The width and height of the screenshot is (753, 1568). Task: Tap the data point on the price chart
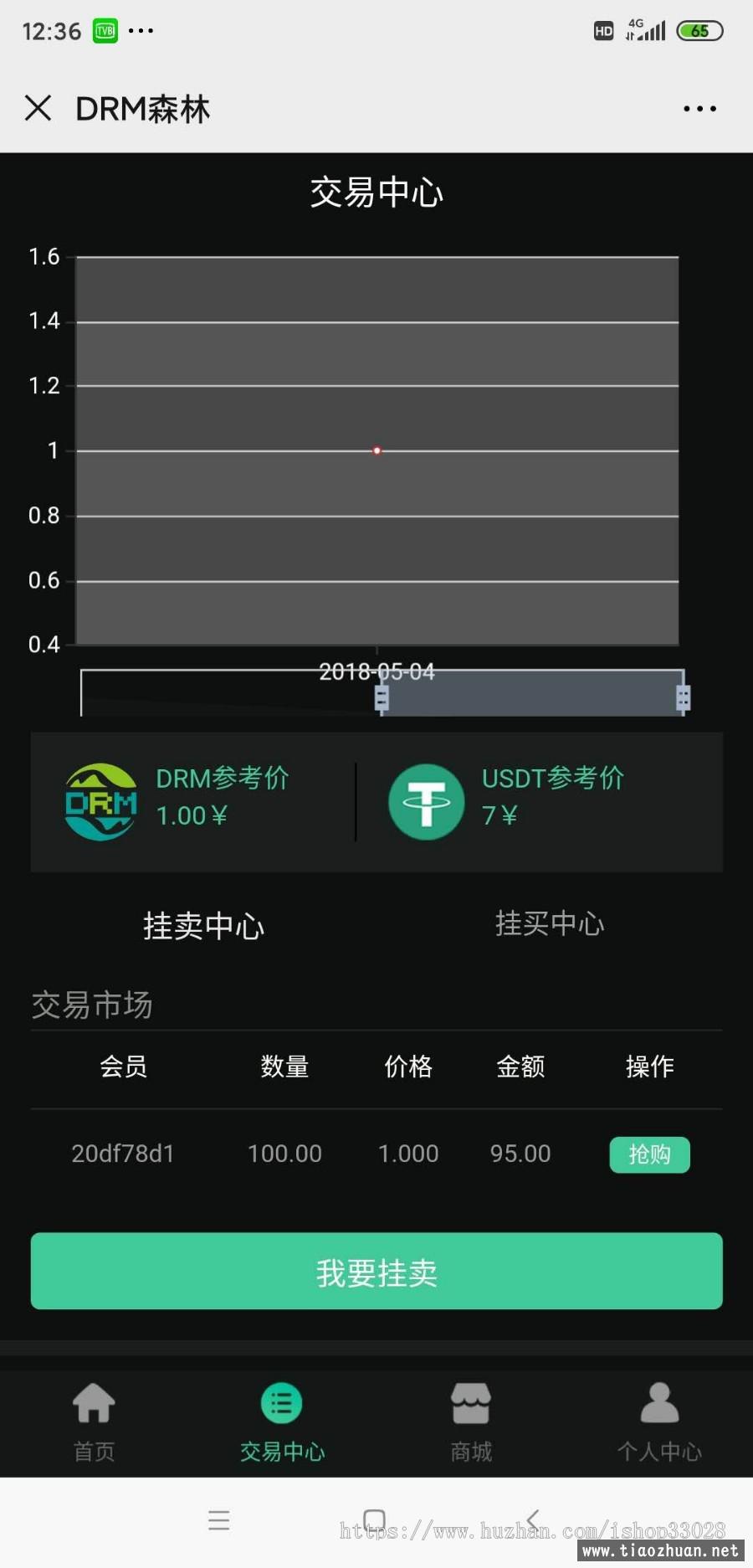[x=376, y=450]
